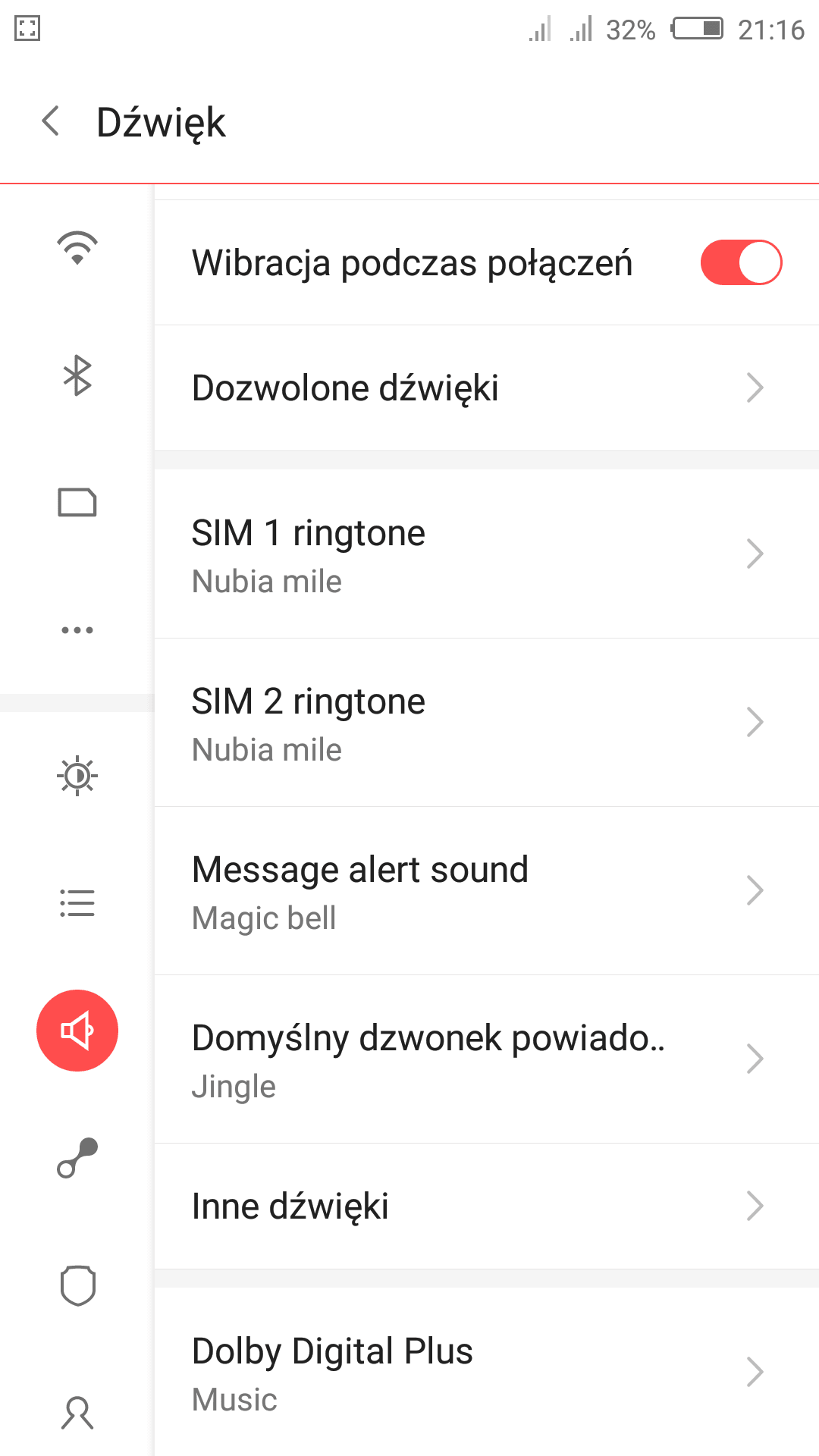Open SIM 2 ringtone selection
The height and width of the screenshot is (1456, 819).
[487, 723]
